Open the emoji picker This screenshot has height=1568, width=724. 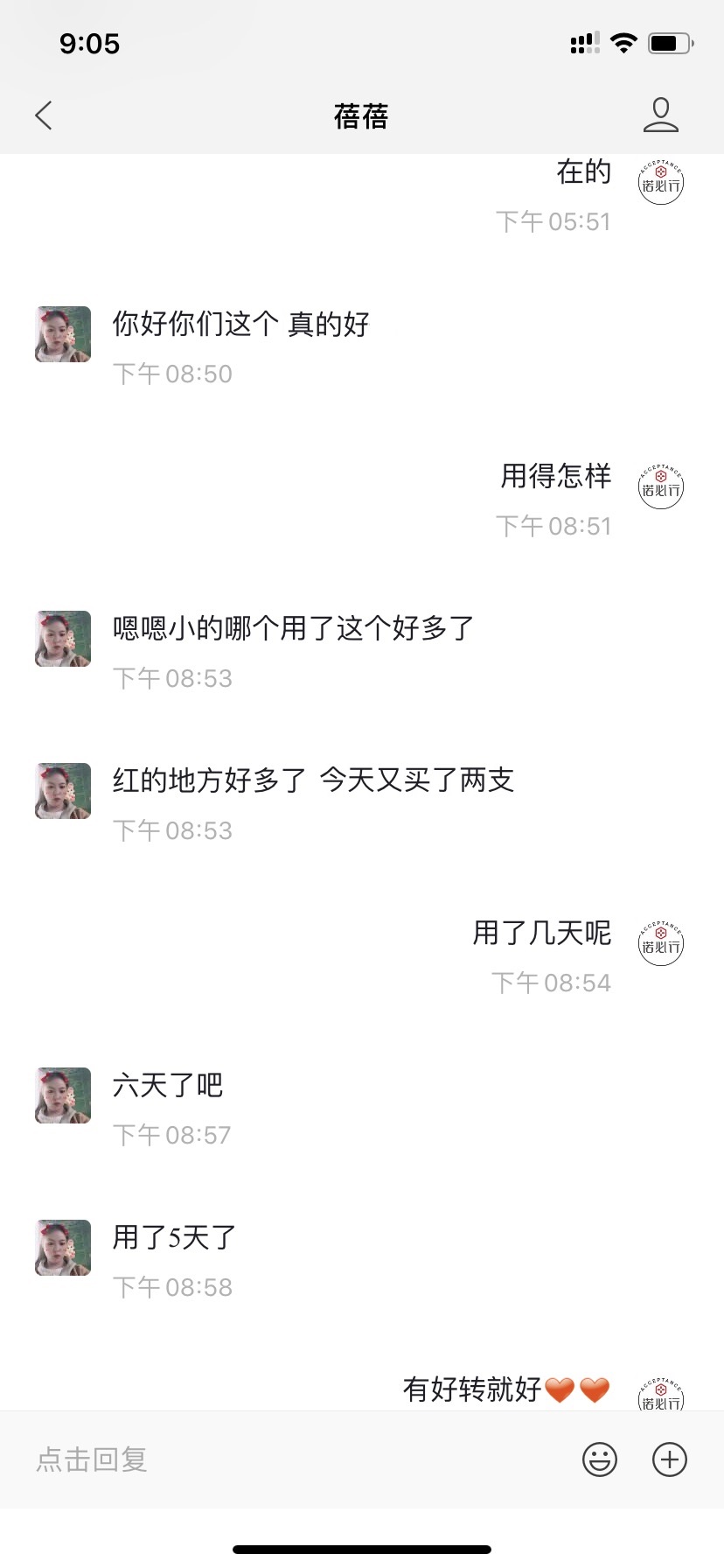pos(600,1459)
